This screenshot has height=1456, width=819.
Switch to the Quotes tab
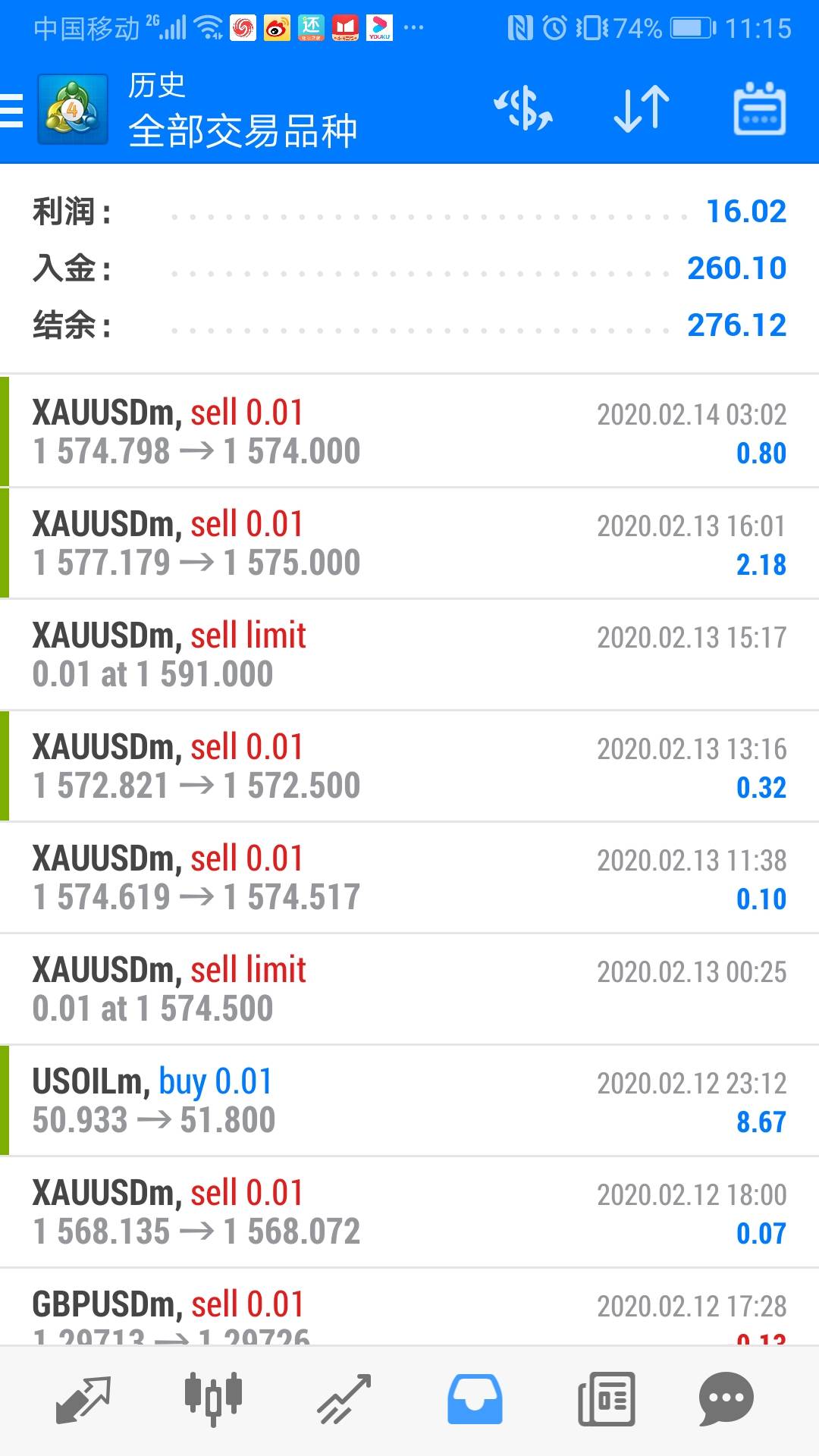[x=83, y=1399]
